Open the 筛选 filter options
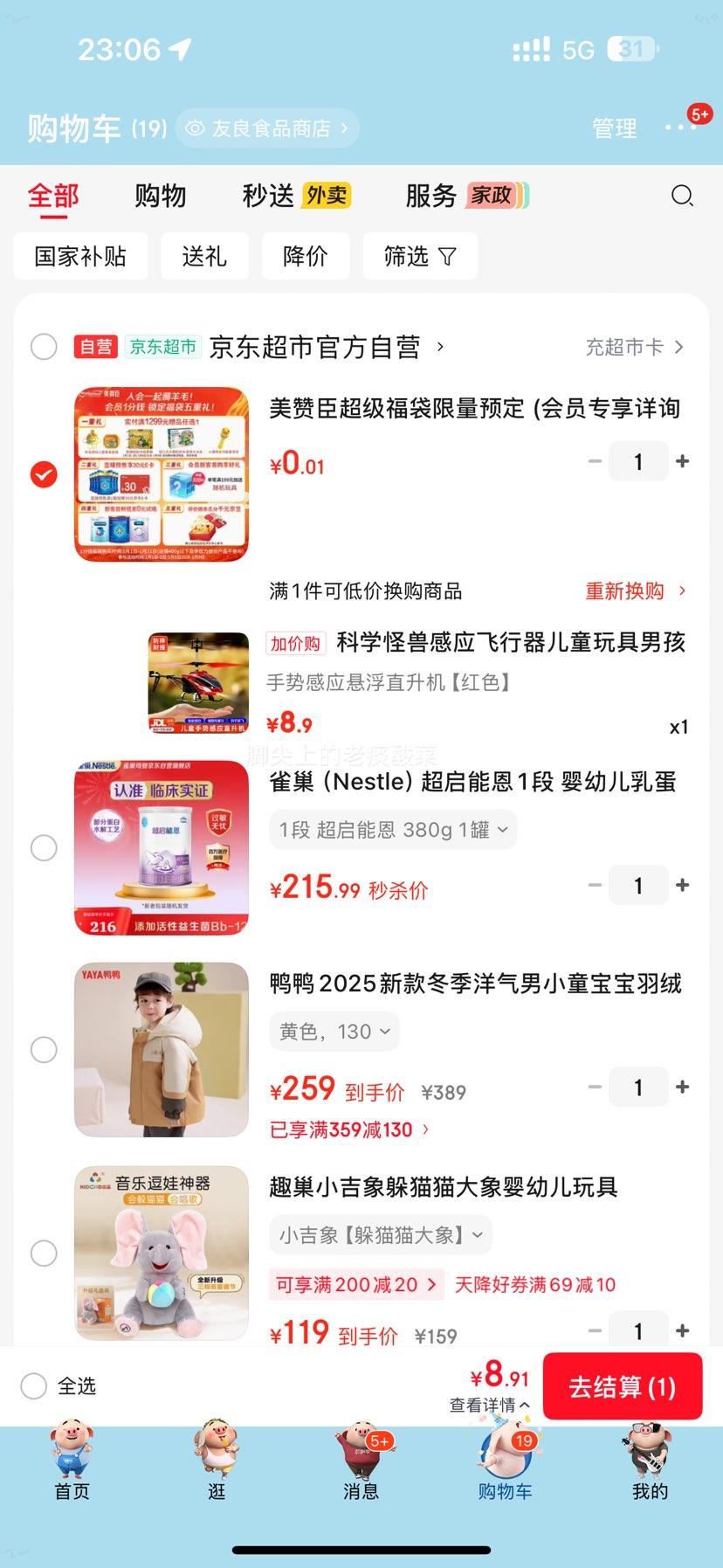This screenshot has width=723, height=1568. (419, 256)
